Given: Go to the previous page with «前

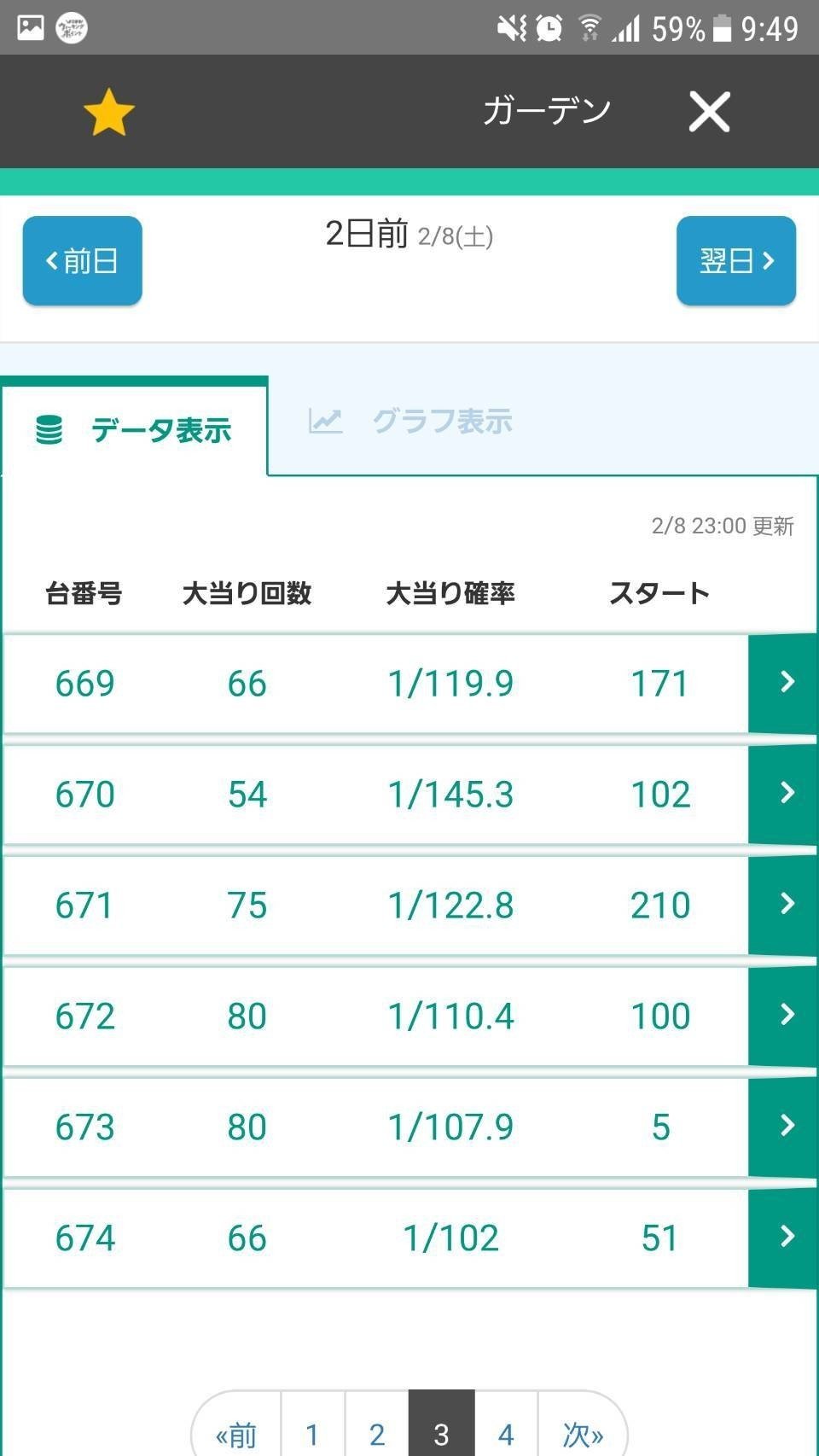Looking at the screenshot, I should (237, 1434).
